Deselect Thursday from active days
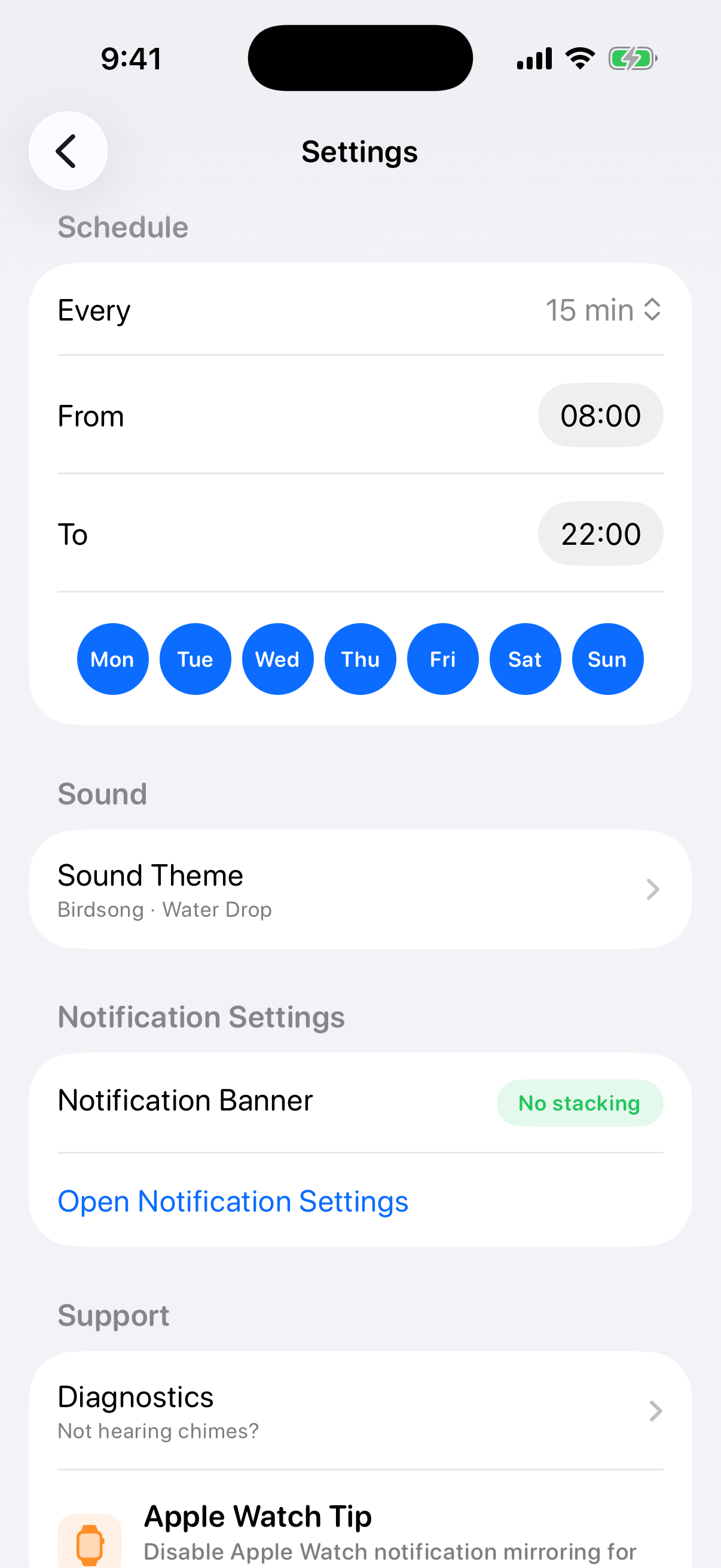This screenshot has height=1568, width=721. coord(360,658)
